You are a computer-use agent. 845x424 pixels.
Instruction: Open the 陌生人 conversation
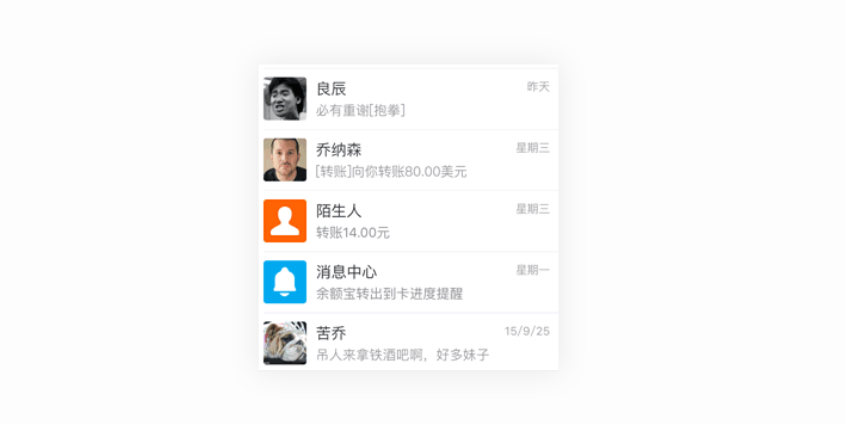pos(408,221)
